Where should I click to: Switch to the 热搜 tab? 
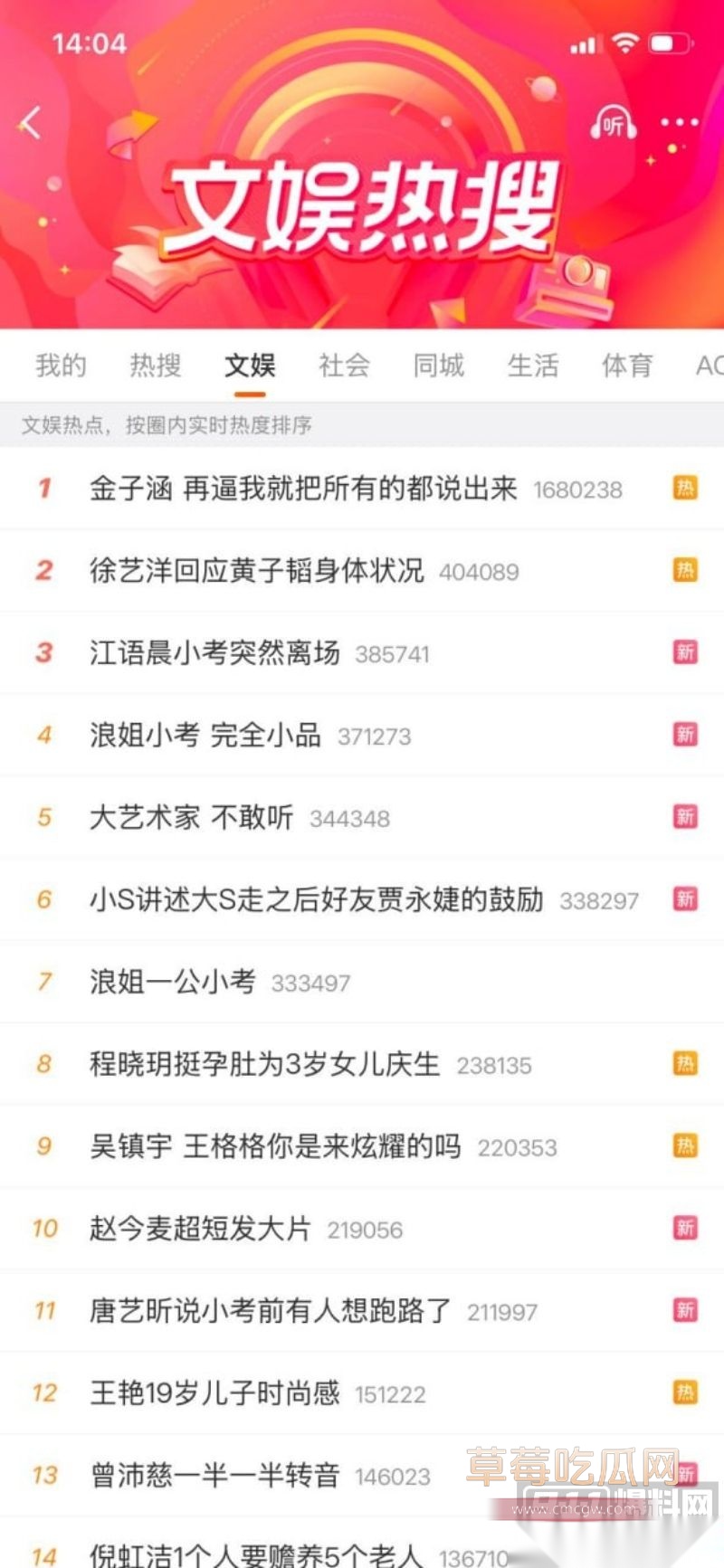click(x=156, y=366)
